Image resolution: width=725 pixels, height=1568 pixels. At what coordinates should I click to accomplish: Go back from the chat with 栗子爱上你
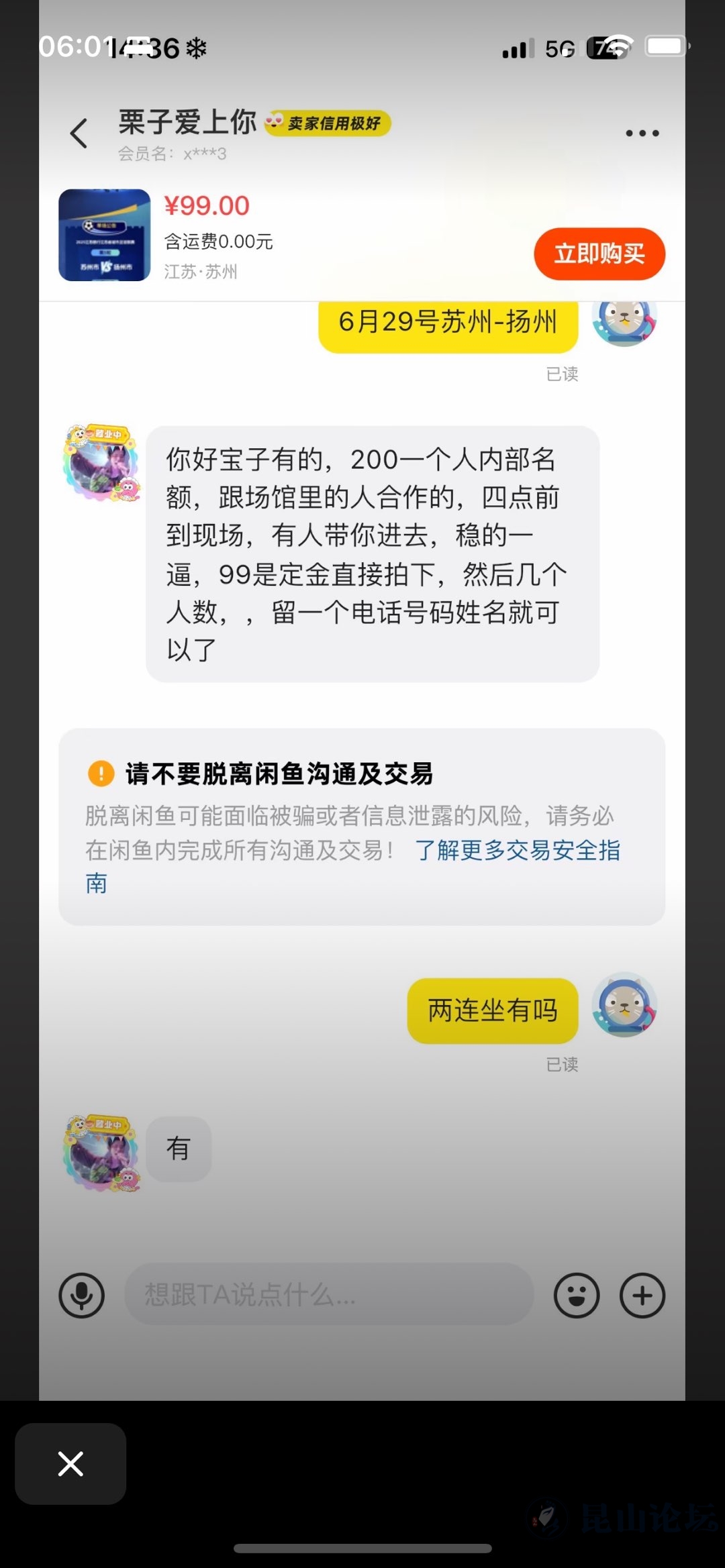point(79,133)
